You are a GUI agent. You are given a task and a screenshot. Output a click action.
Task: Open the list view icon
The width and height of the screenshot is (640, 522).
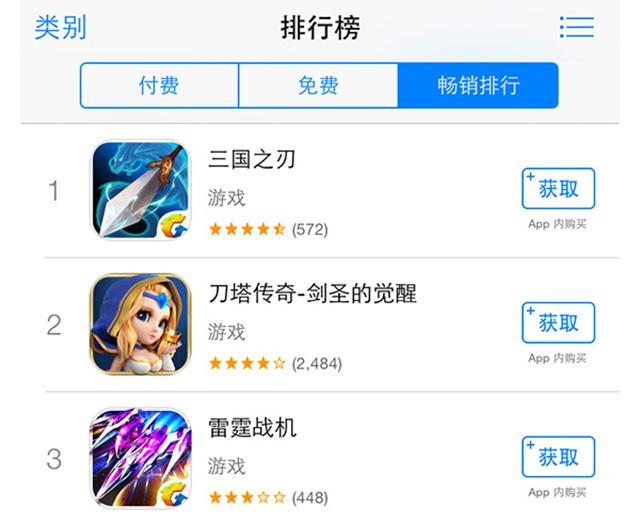577,27
